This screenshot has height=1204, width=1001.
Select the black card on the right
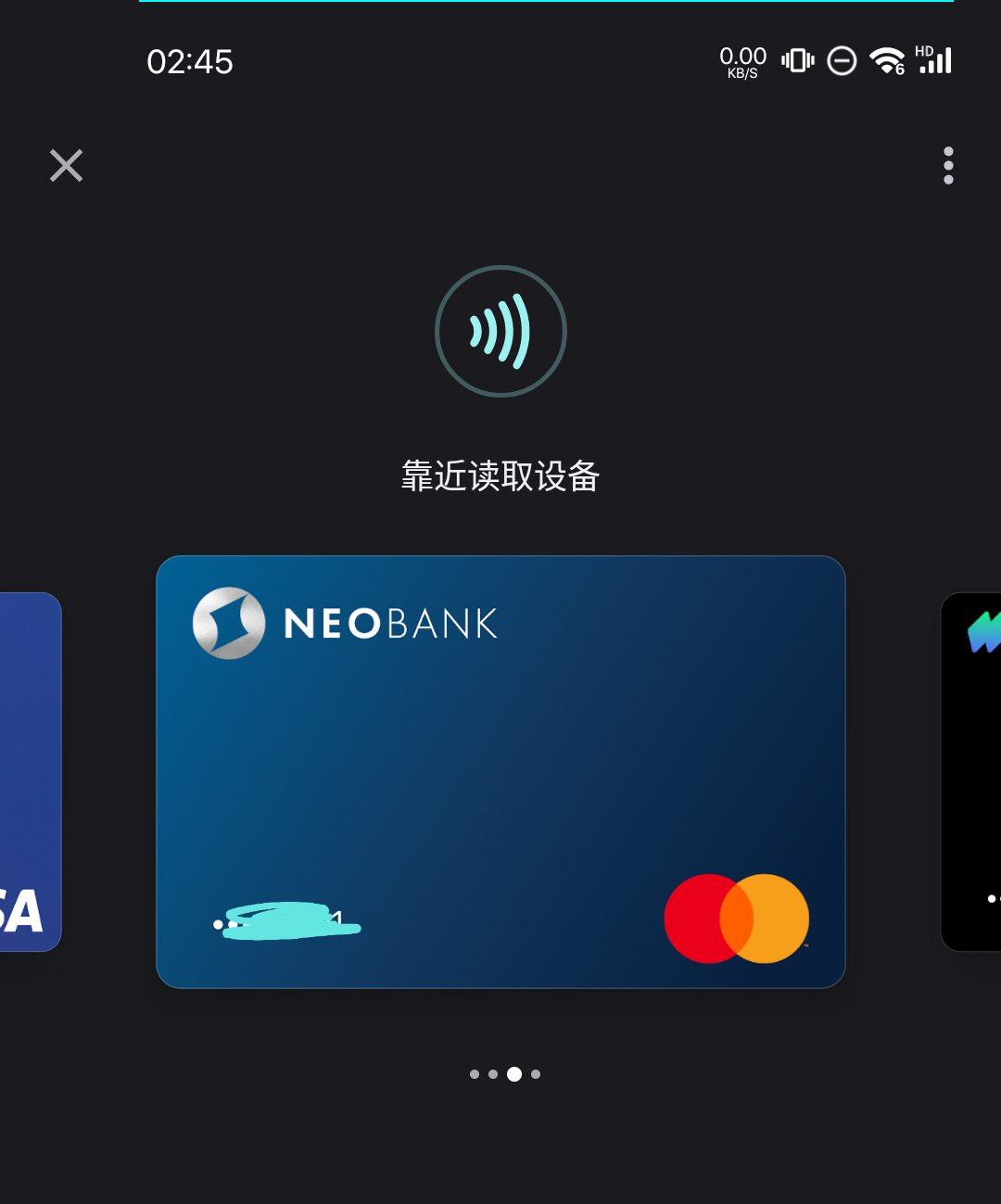973,771
